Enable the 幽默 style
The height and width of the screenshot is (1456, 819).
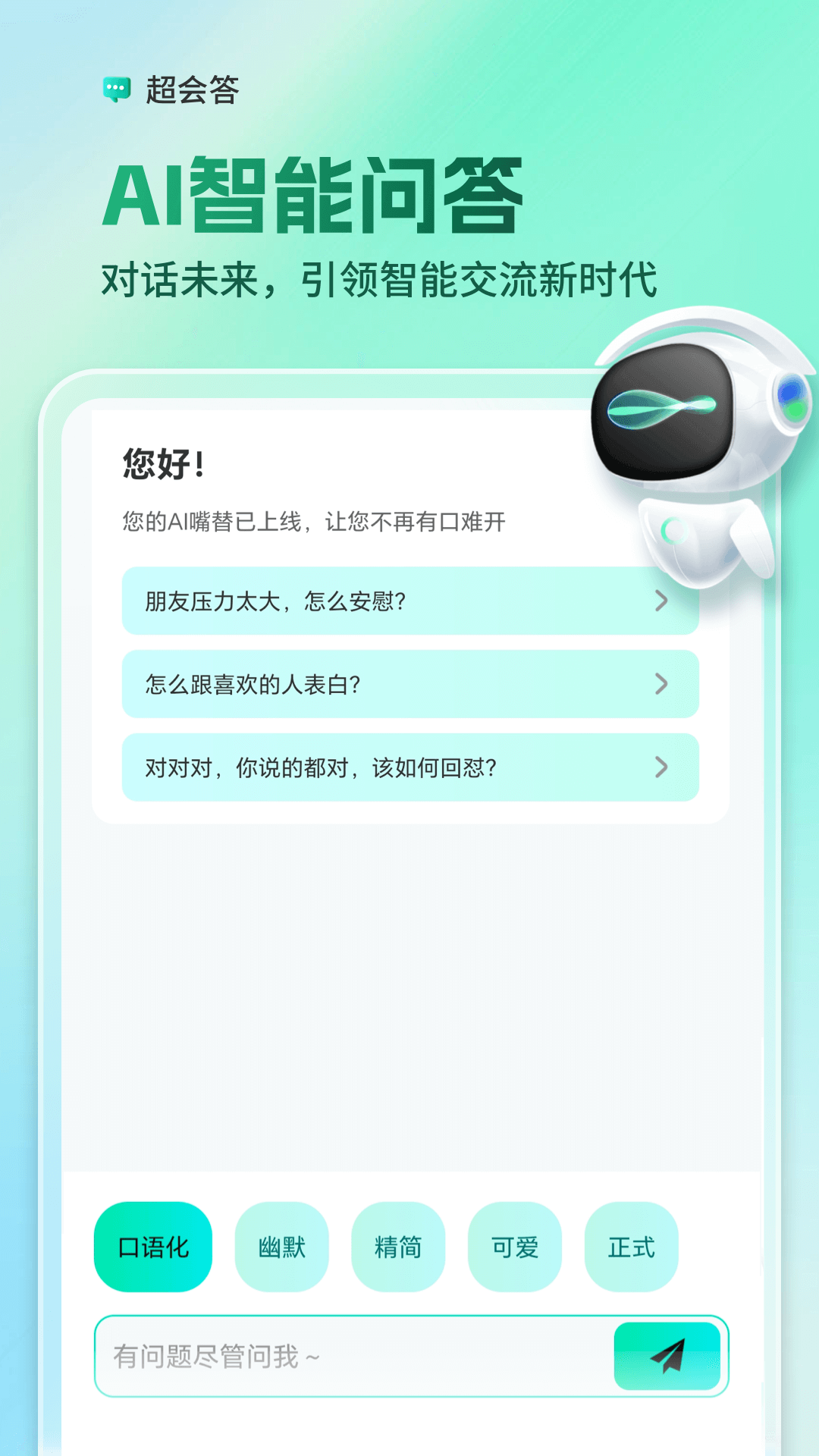pos(281,1247)
